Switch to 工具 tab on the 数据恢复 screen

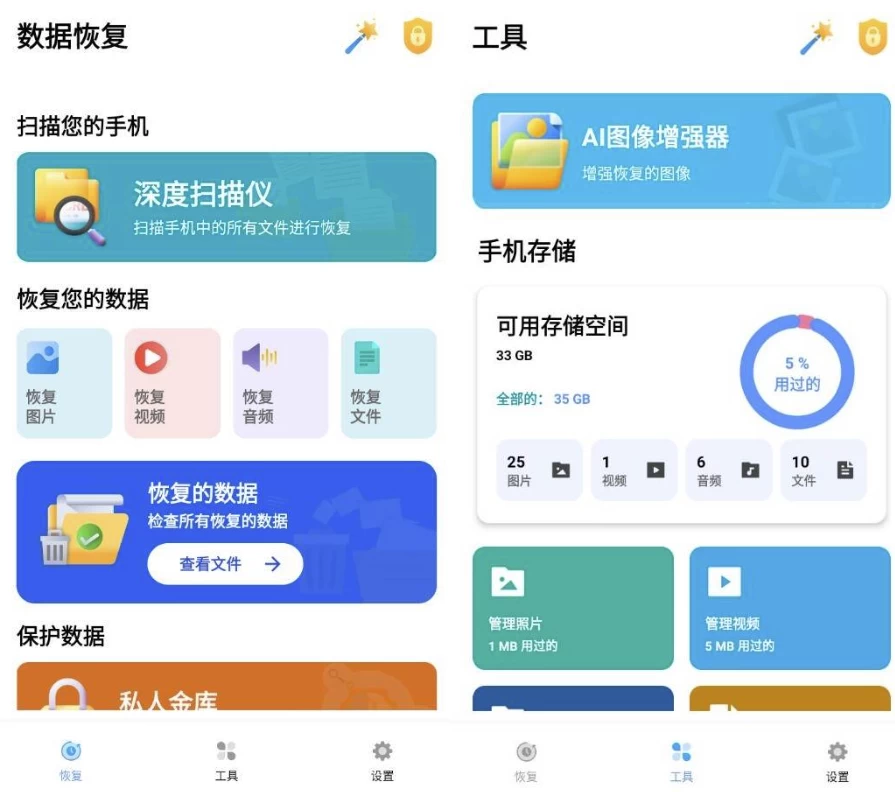coord(226,760)
